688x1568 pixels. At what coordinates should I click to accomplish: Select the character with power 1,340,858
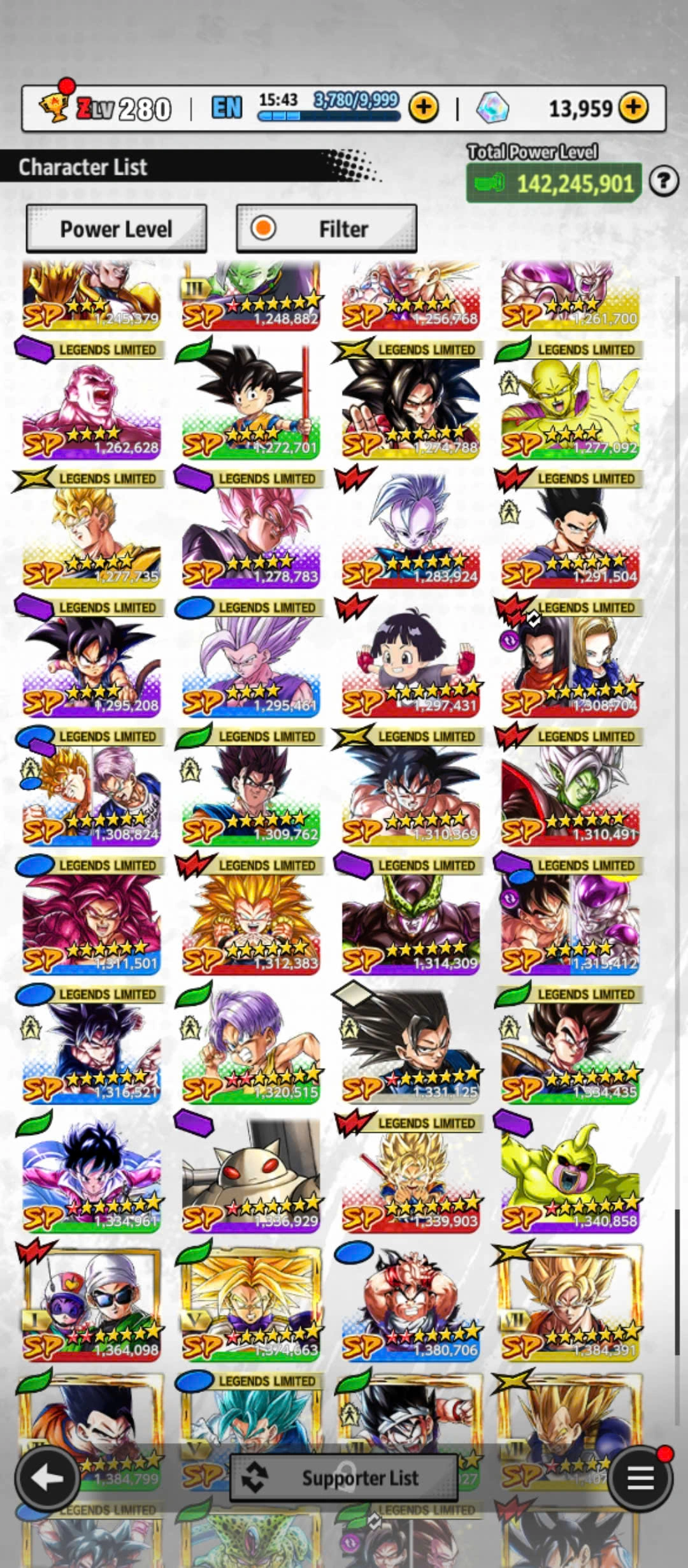[x=570, y=1180]
